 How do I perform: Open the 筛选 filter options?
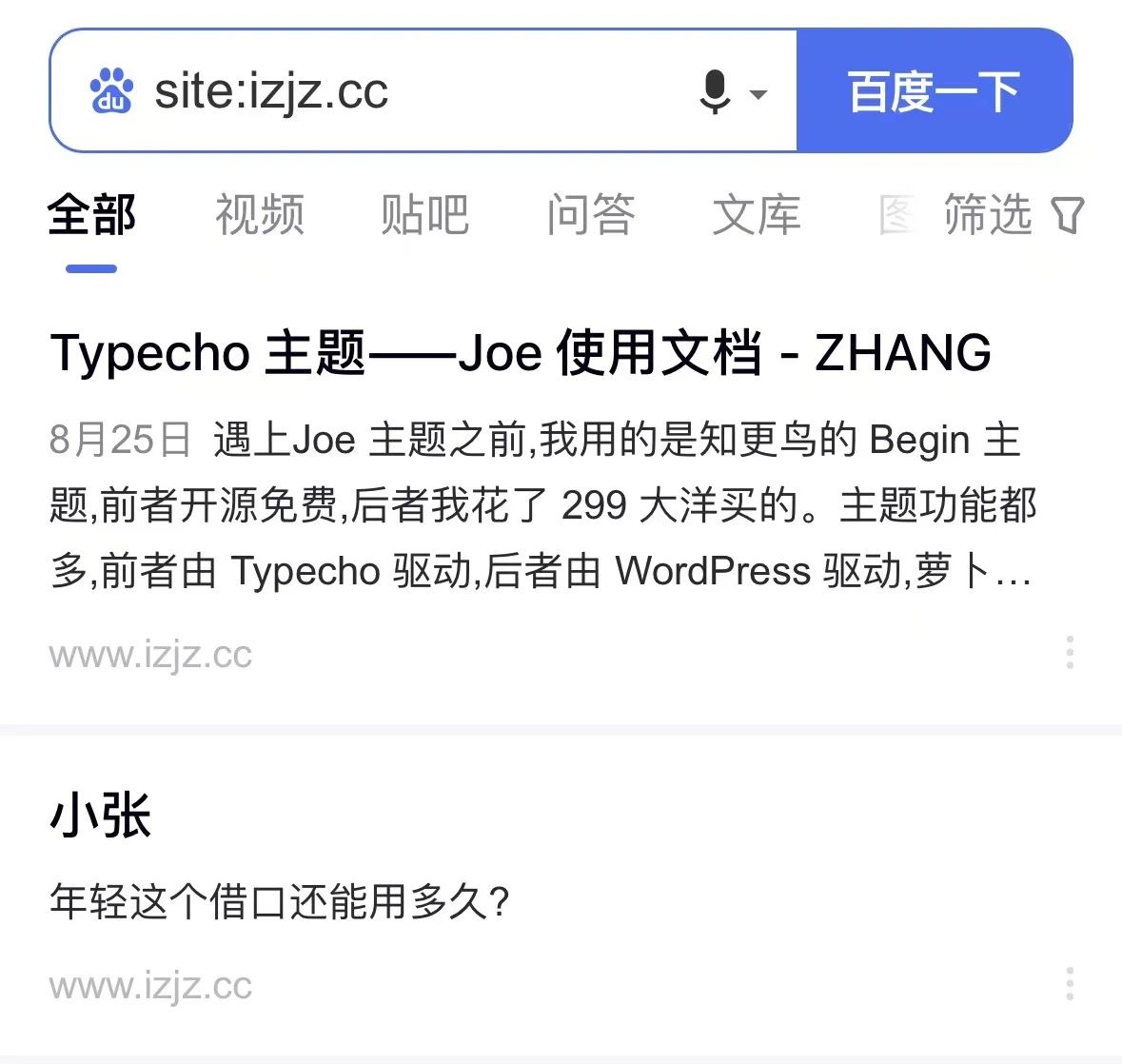1012,215
